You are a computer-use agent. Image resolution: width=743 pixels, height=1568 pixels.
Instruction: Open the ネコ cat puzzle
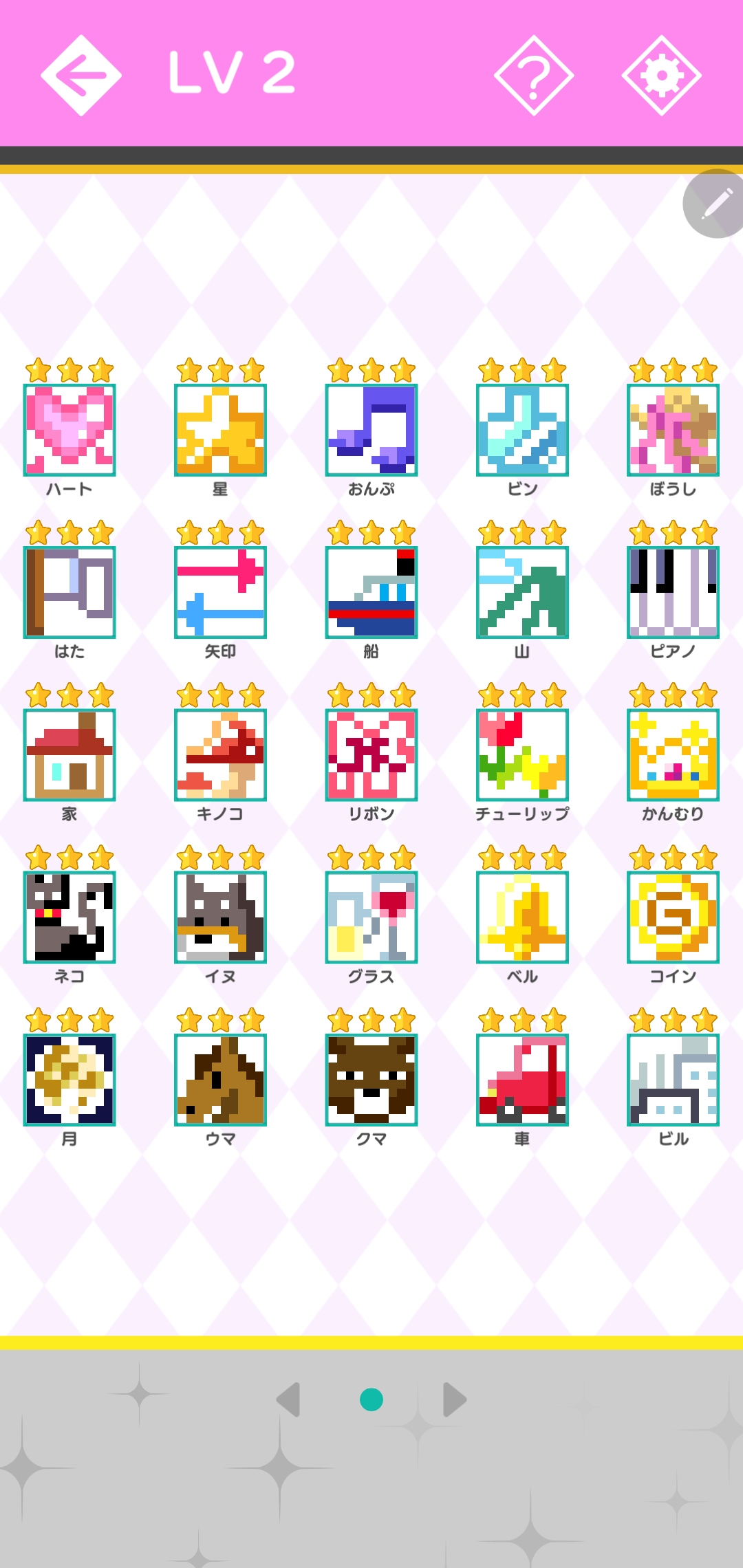(x=69, y=917)
